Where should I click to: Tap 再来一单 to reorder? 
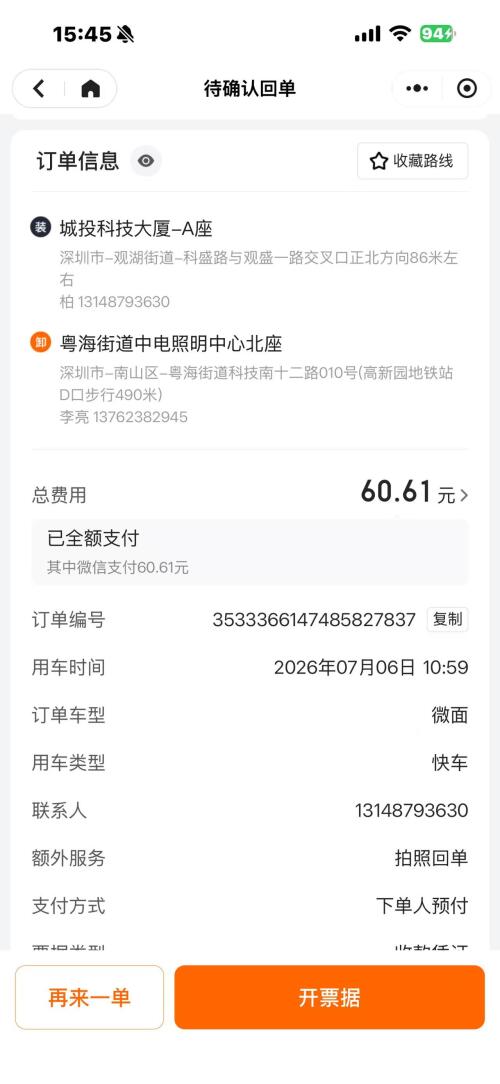tap(89, 997)
